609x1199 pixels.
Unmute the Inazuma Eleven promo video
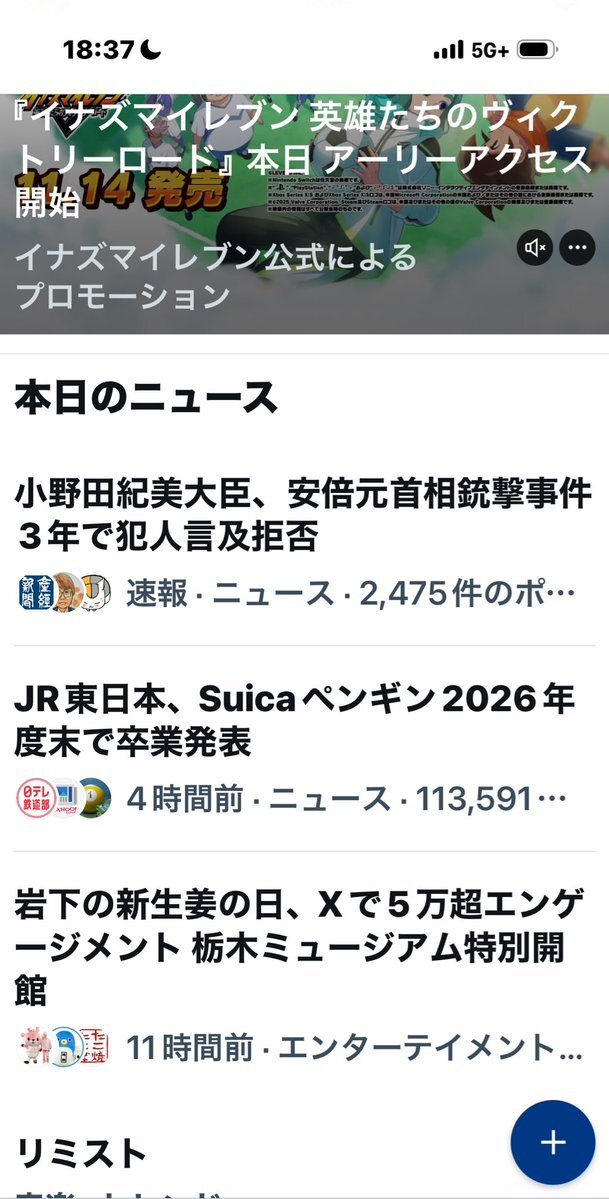(535, 248)
